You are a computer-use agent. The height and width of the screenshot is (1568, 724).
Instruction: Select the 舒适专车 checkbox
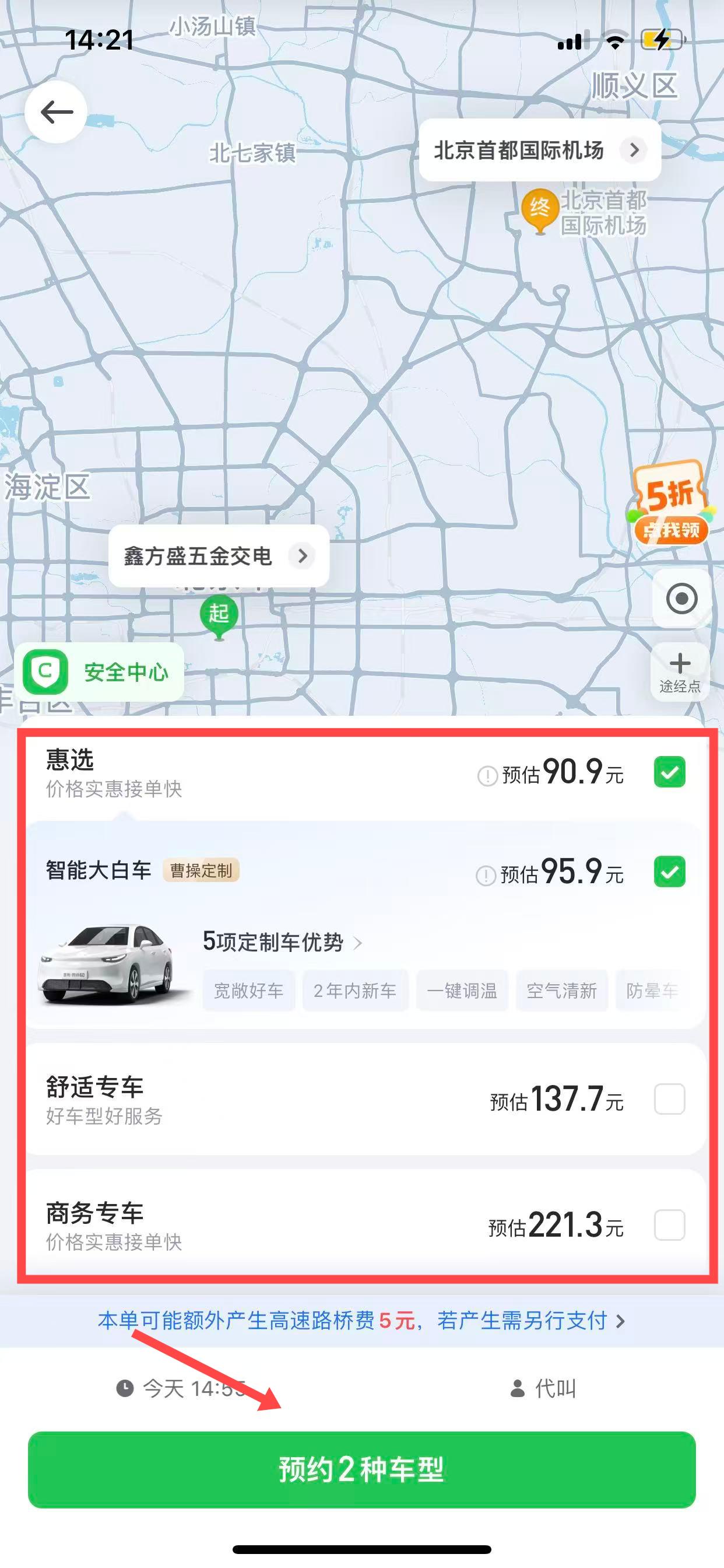(669, 1100)
